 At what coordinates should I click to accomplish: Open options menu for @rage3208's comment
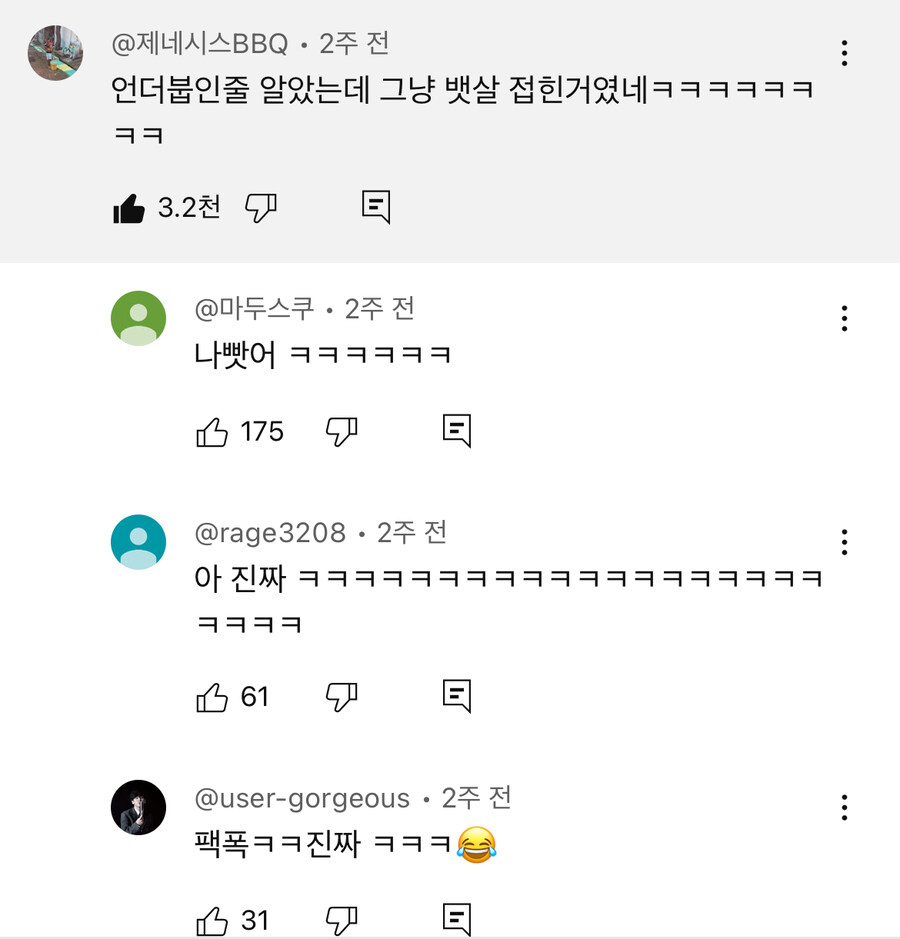tap(845, 542)
